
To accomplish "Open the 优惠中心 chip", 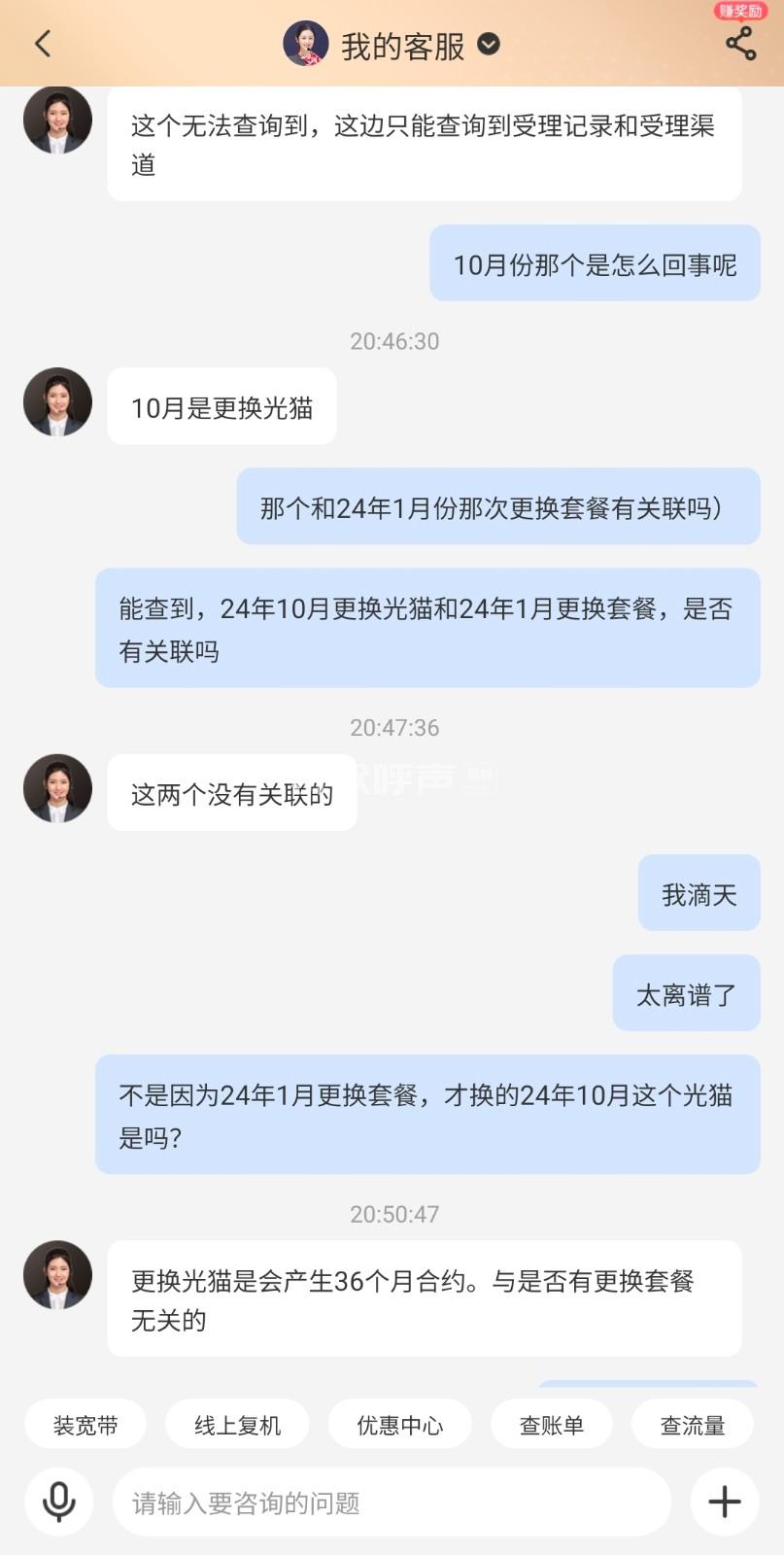I will [399, 1425].
